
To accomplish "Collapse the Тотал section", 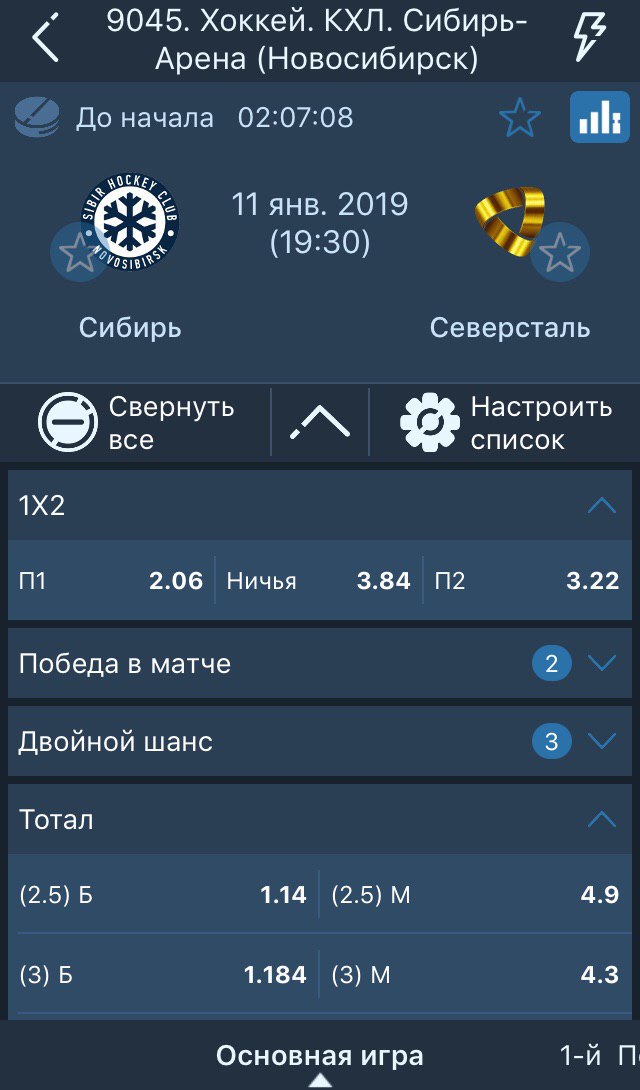I will pos(602,820).
